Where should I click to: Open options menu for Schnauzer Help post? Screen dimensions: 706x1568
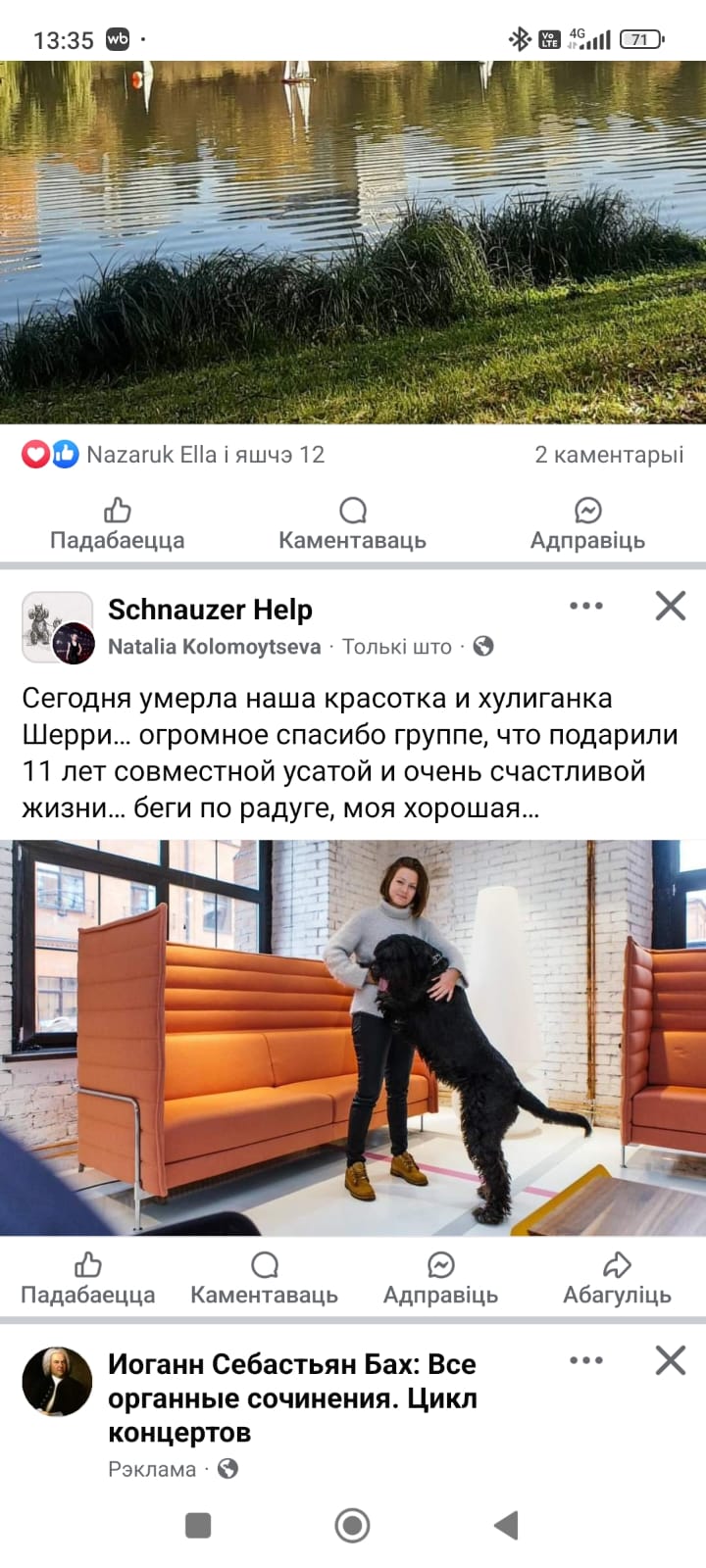[x=586, y=606]
